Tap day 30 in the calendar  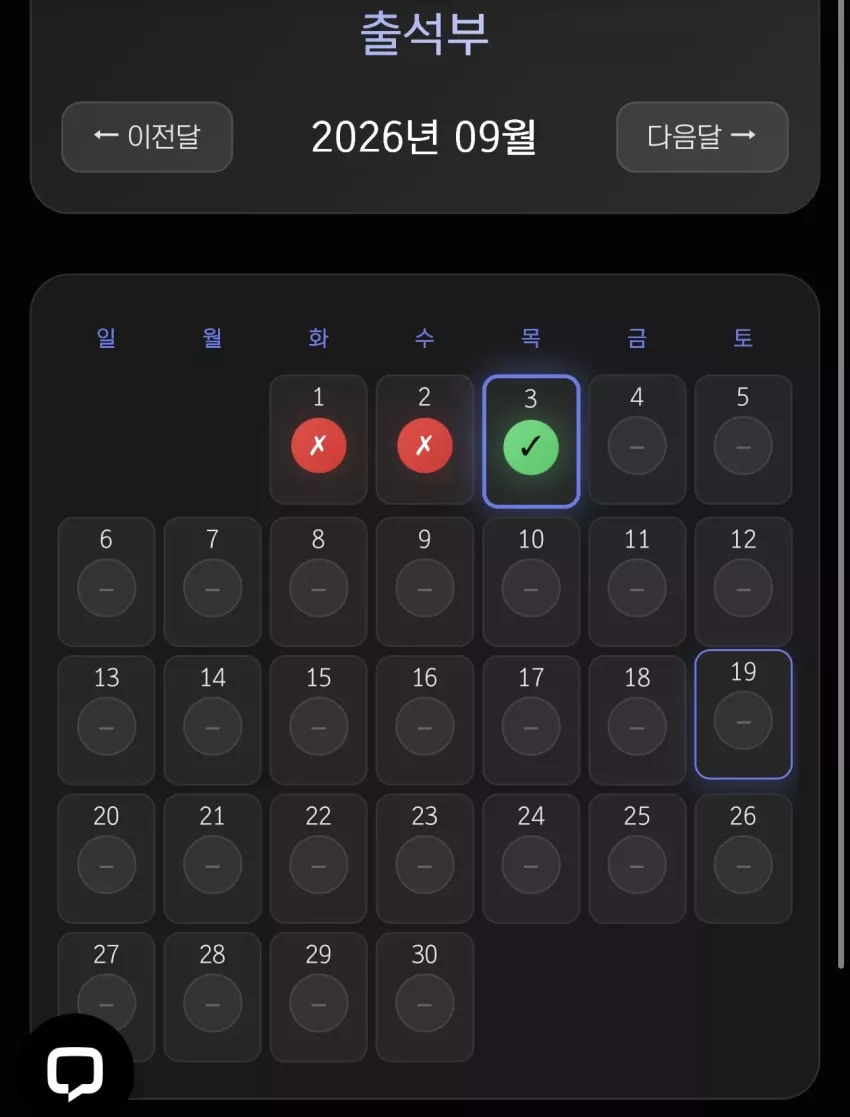[x=425, y=997]
